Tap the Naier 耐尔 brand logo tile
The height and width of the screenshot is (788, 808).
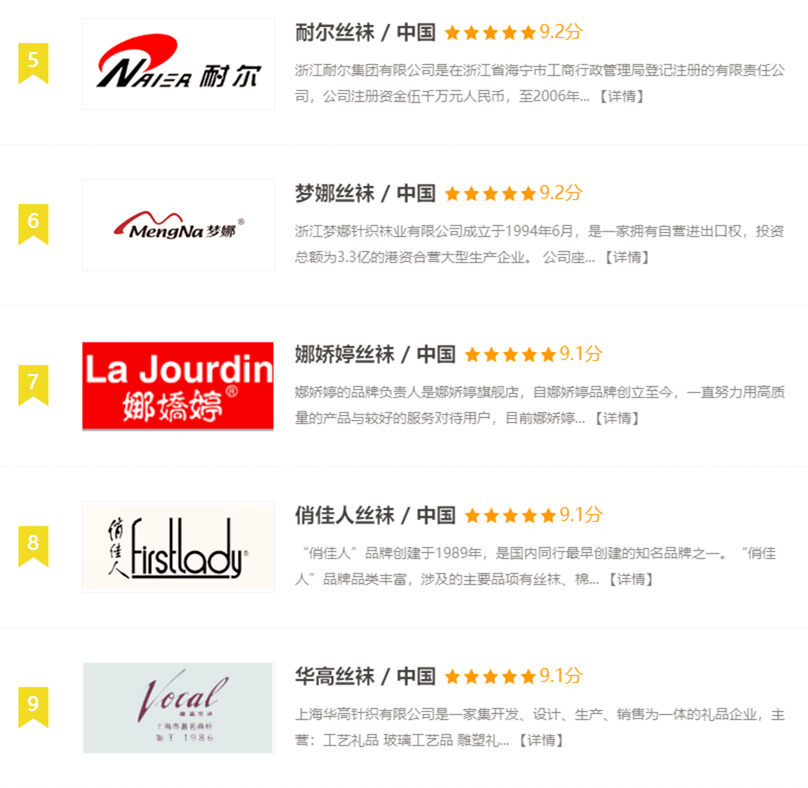tap(178, 64)
